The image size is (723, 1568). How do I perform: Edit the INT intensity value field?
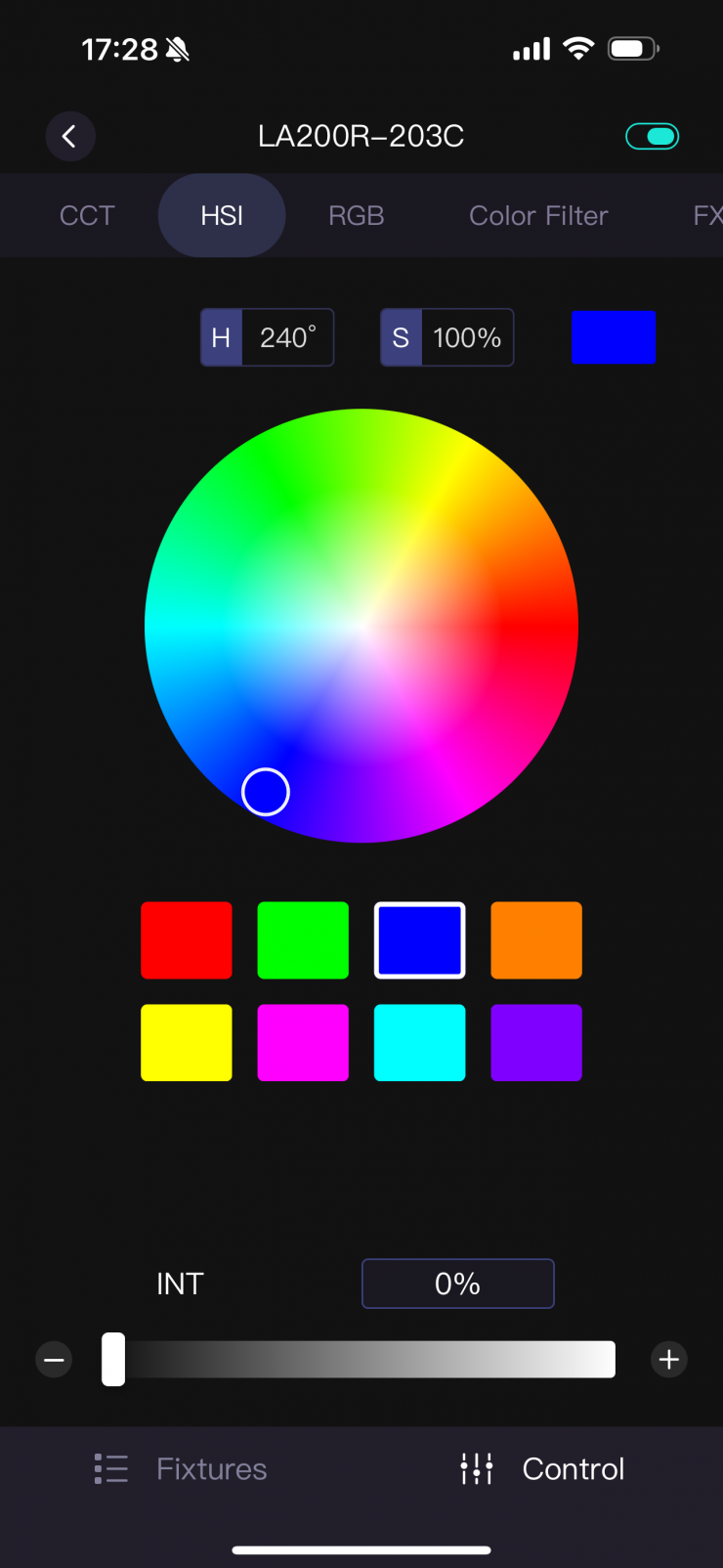pyautogui.click(x=457, y=1284)
